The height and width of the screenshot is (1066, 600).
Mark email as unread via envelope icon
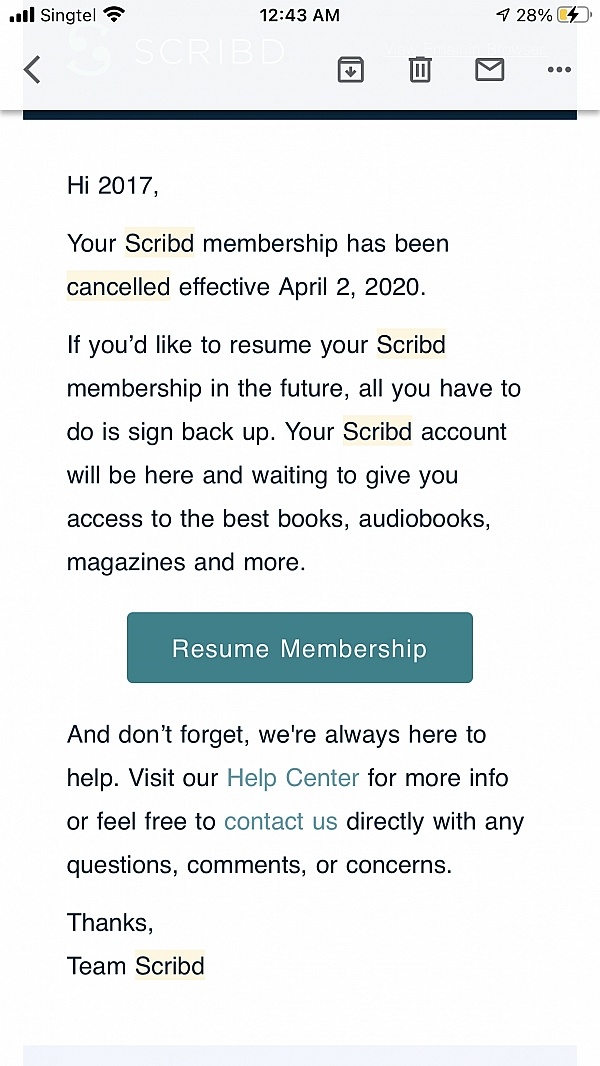click(489, 69)
